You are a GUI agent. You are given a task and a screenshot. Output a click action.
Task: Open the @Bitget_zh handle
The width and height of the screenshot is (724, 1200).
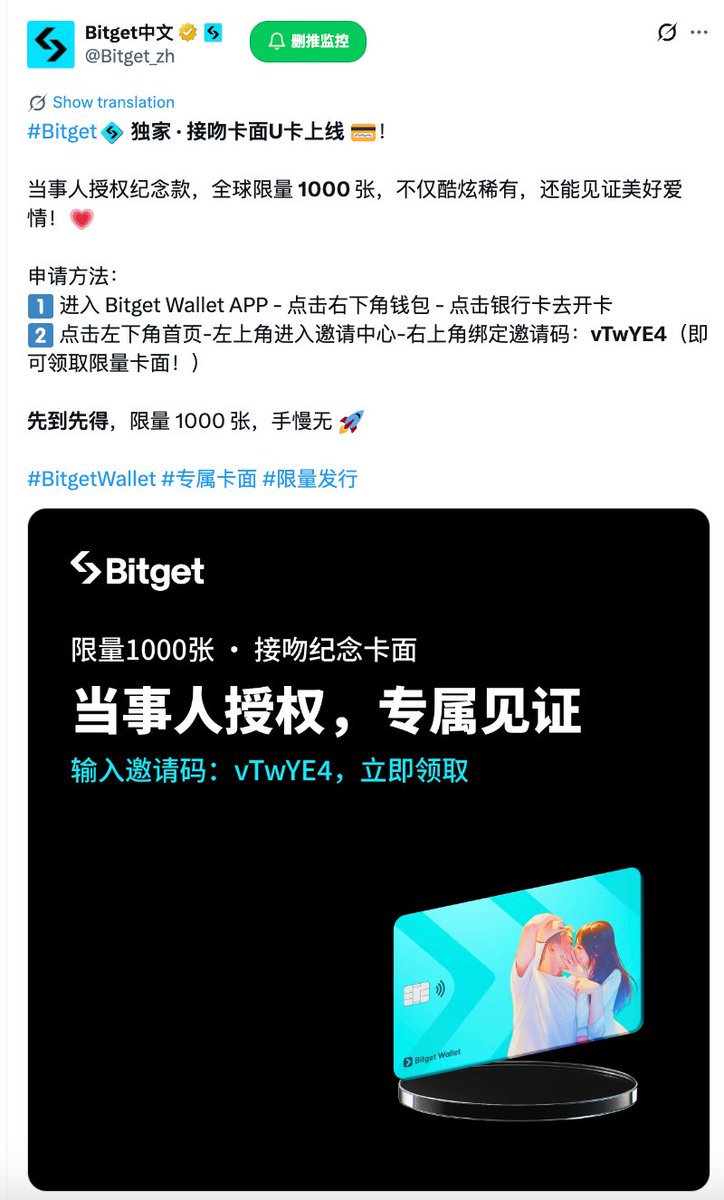point(130,56)
